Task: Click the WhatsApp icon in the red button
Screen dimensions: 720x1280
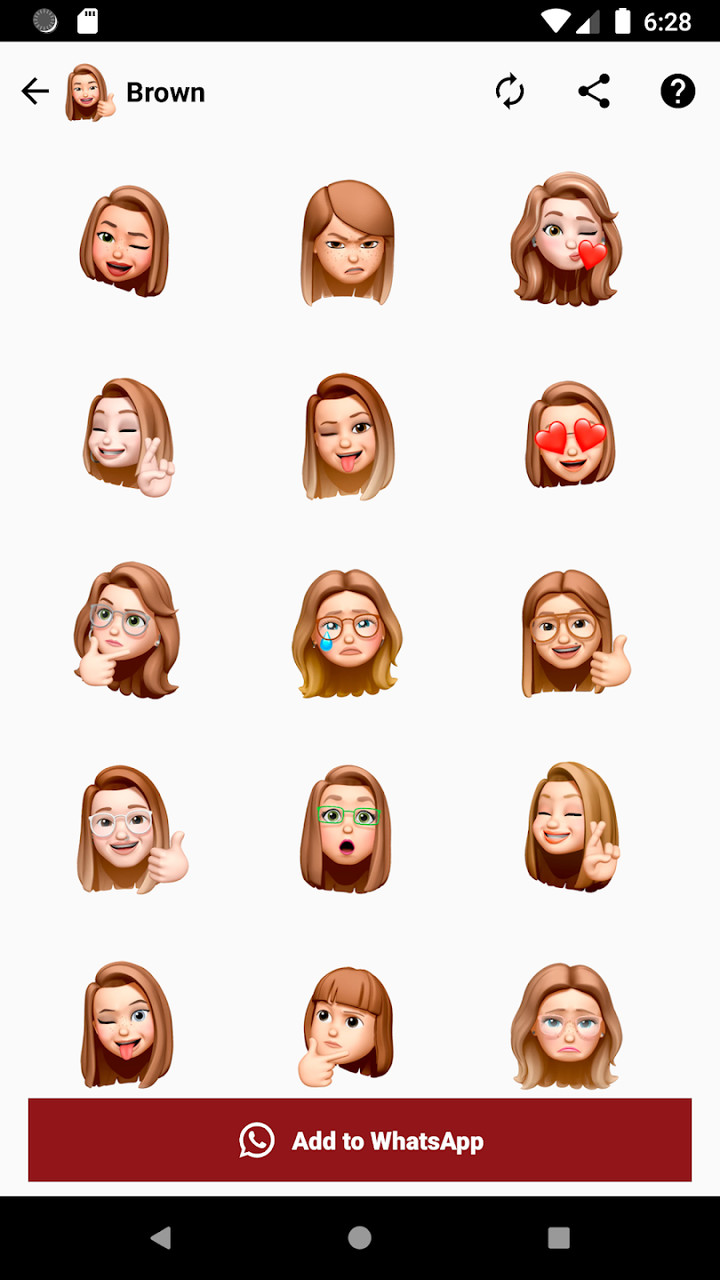Action: pyautogui.click(x=257, y=1139)
